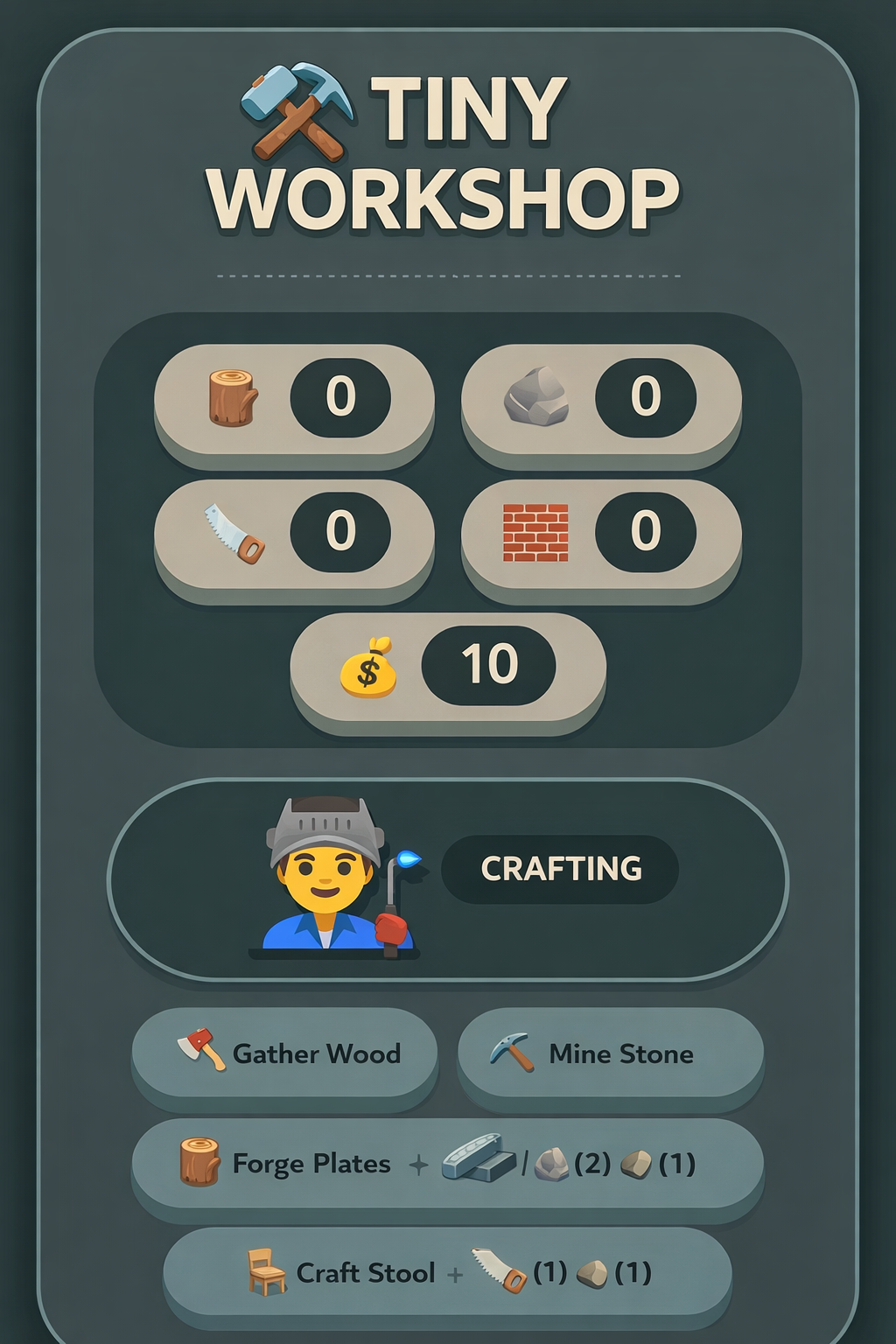The width and height of the screenshot is (896, 1344).
Task: Choose the Forge Plates recipe
Action: tap(447, 1164)
